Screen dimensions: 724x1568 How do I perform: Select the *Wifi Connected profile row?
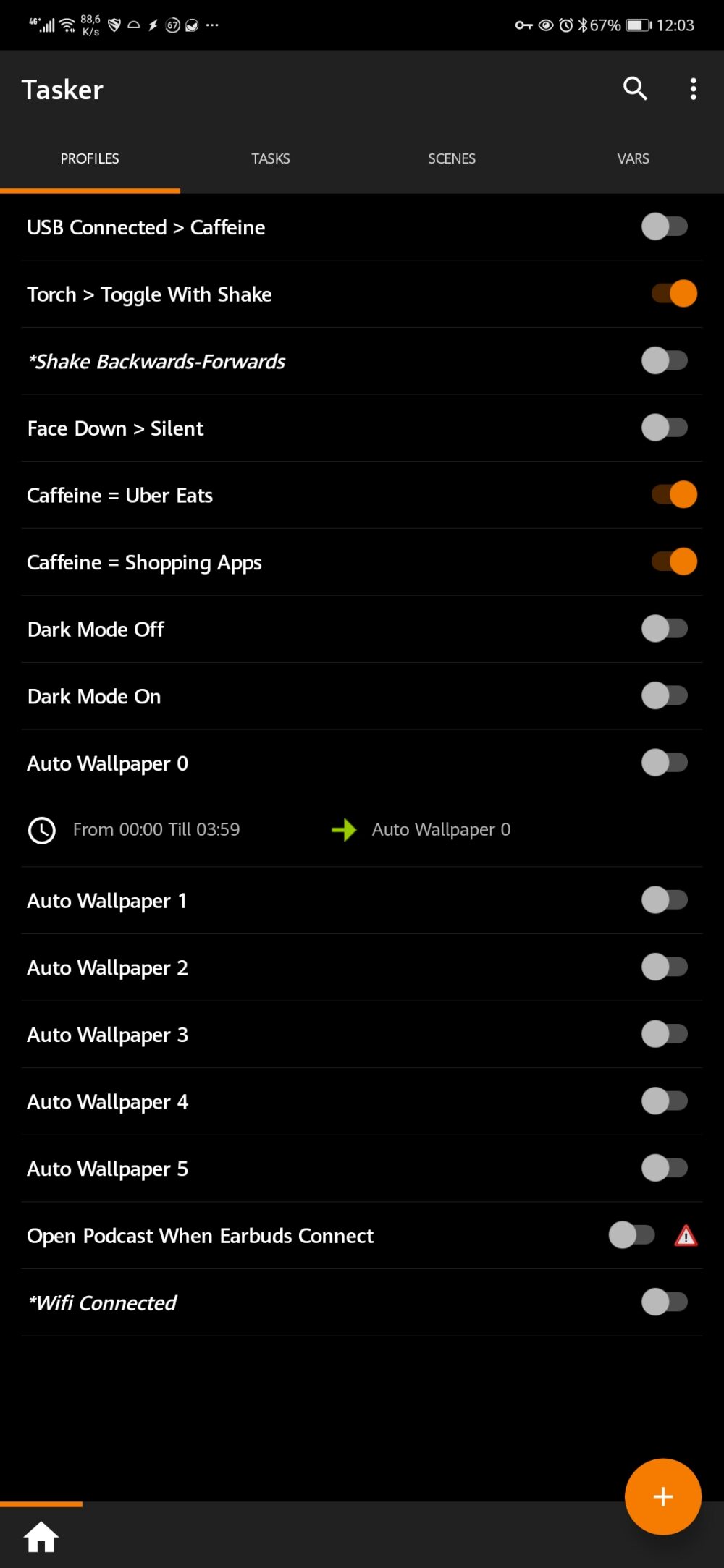click(x=101, y=1302)
